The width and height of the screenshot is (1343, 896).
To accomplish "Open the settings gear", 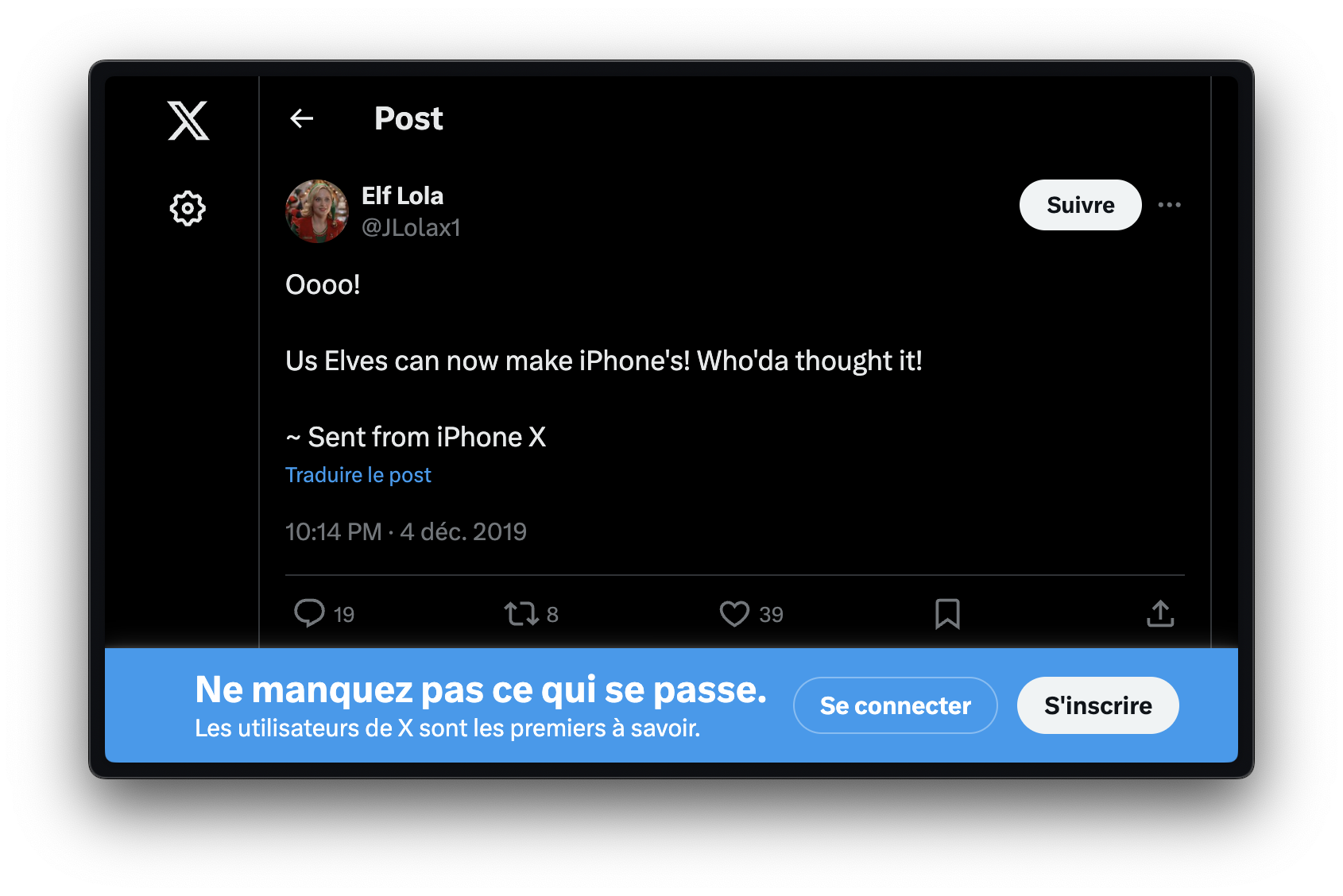I will [188, 208].
